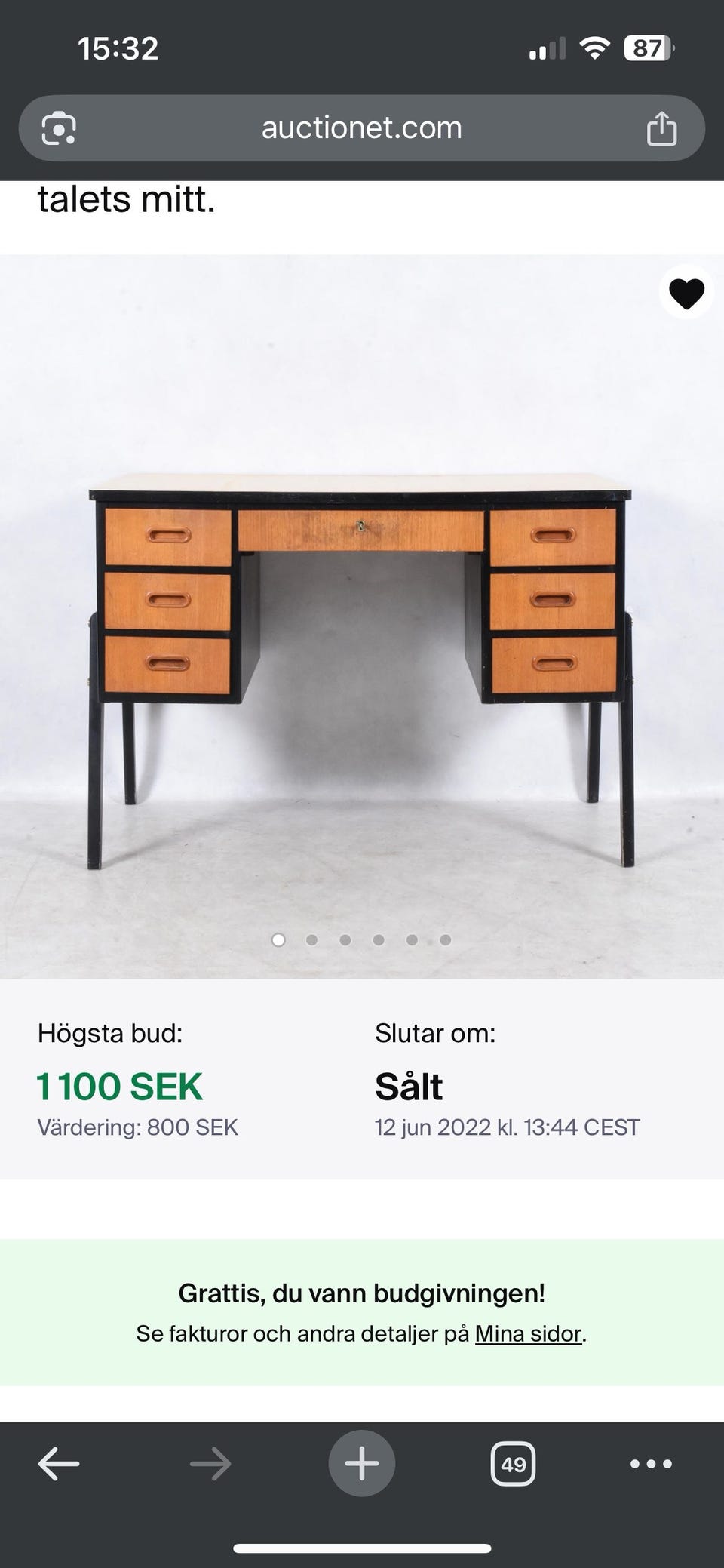
Task: Advance the image carousel via the fourth dot
Action: pos(378,939)
